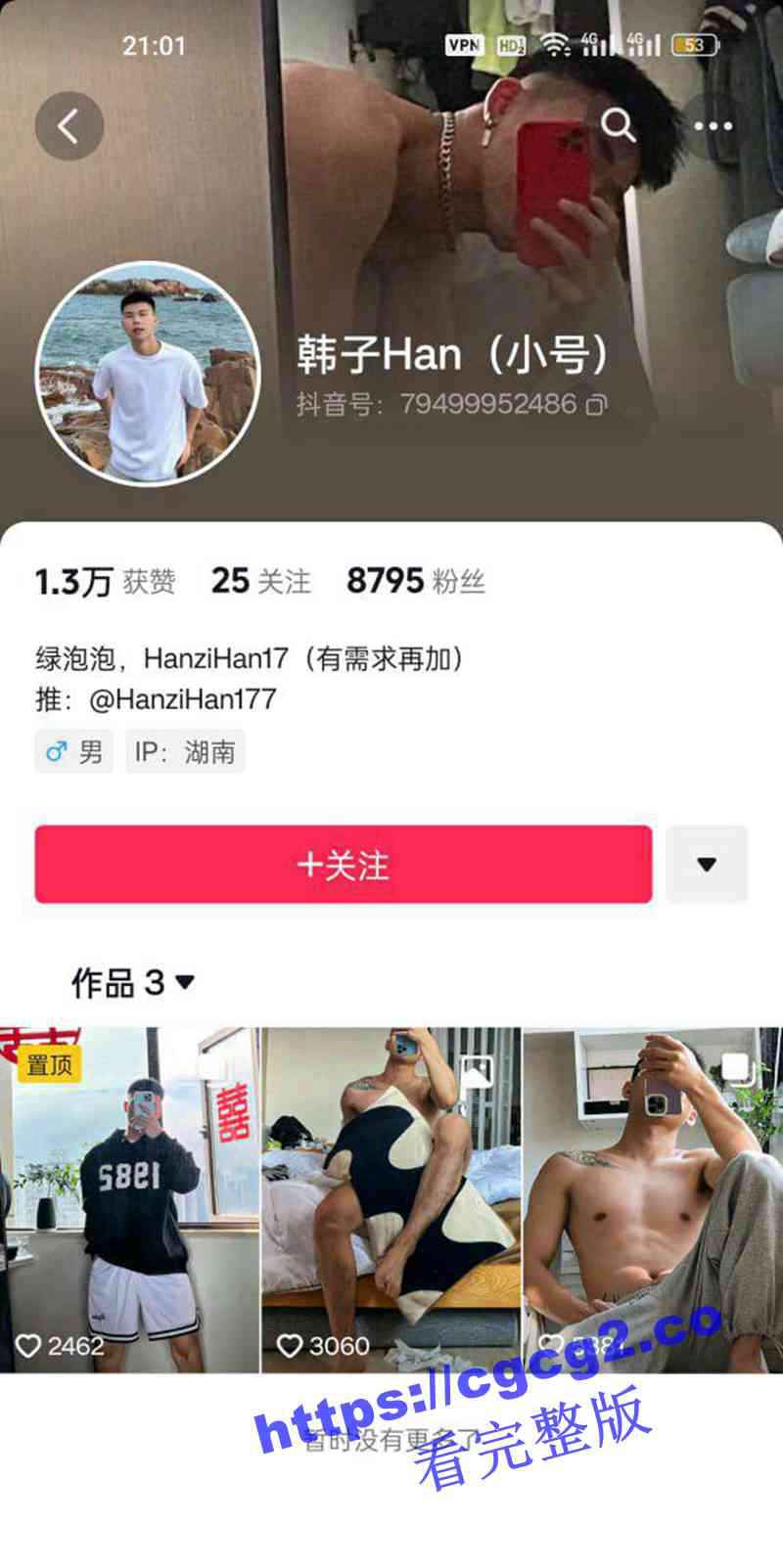
Task: Follow this user with +关注
Action: [x=344, y=865]
